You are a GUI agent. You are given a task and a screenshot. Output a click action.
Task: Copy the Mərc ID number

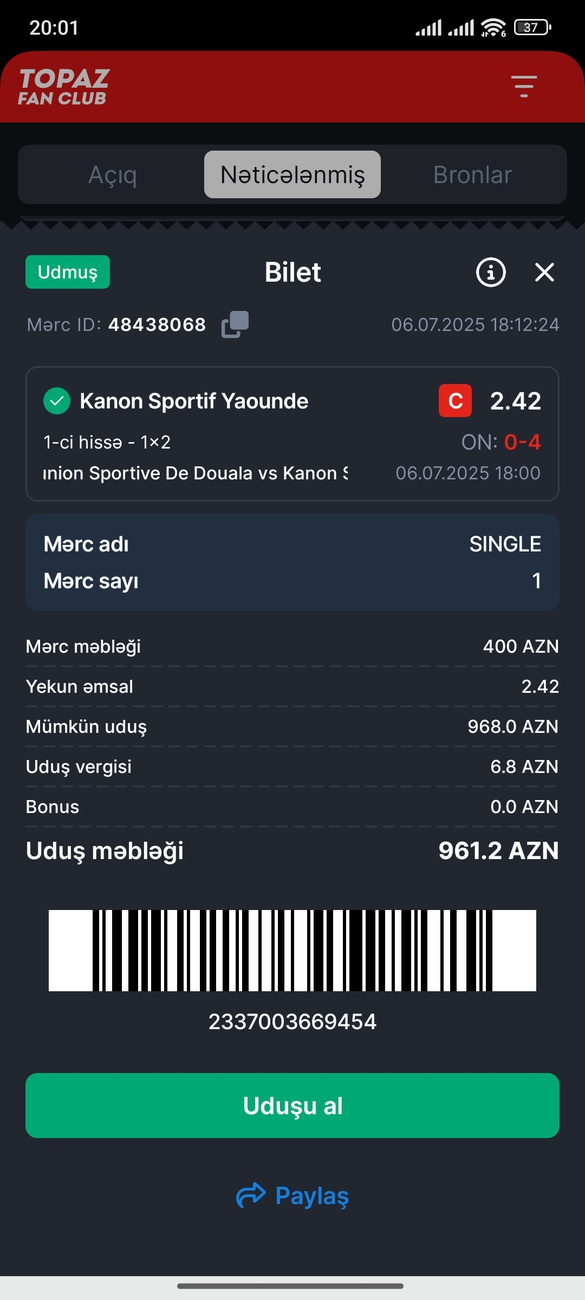[235, 324]
